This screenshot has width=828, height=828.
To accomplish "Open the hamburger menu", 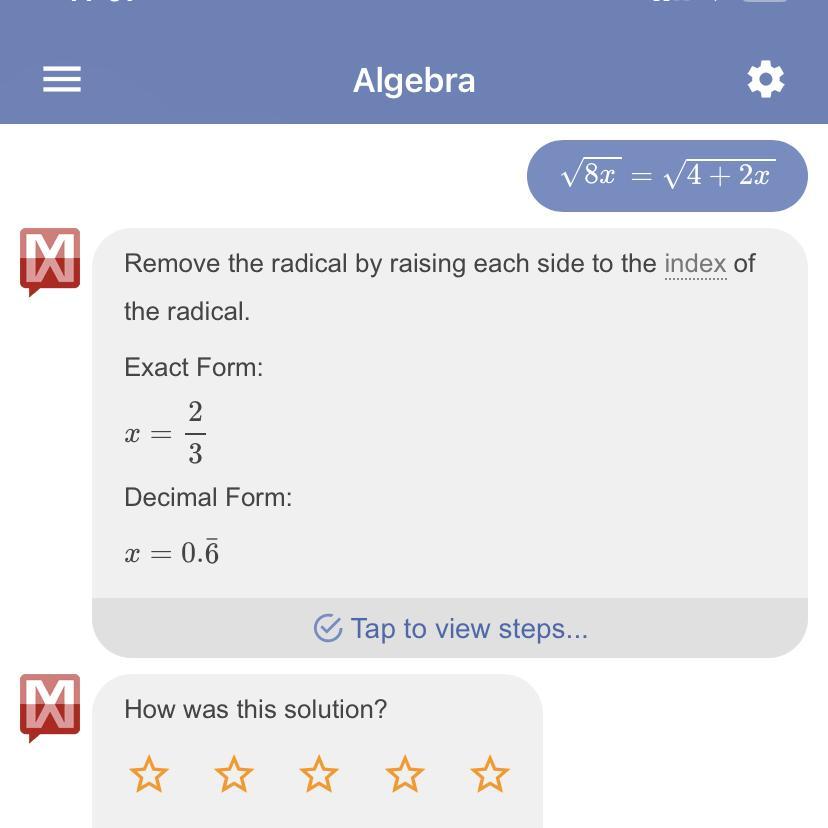I will pos(62,80).
